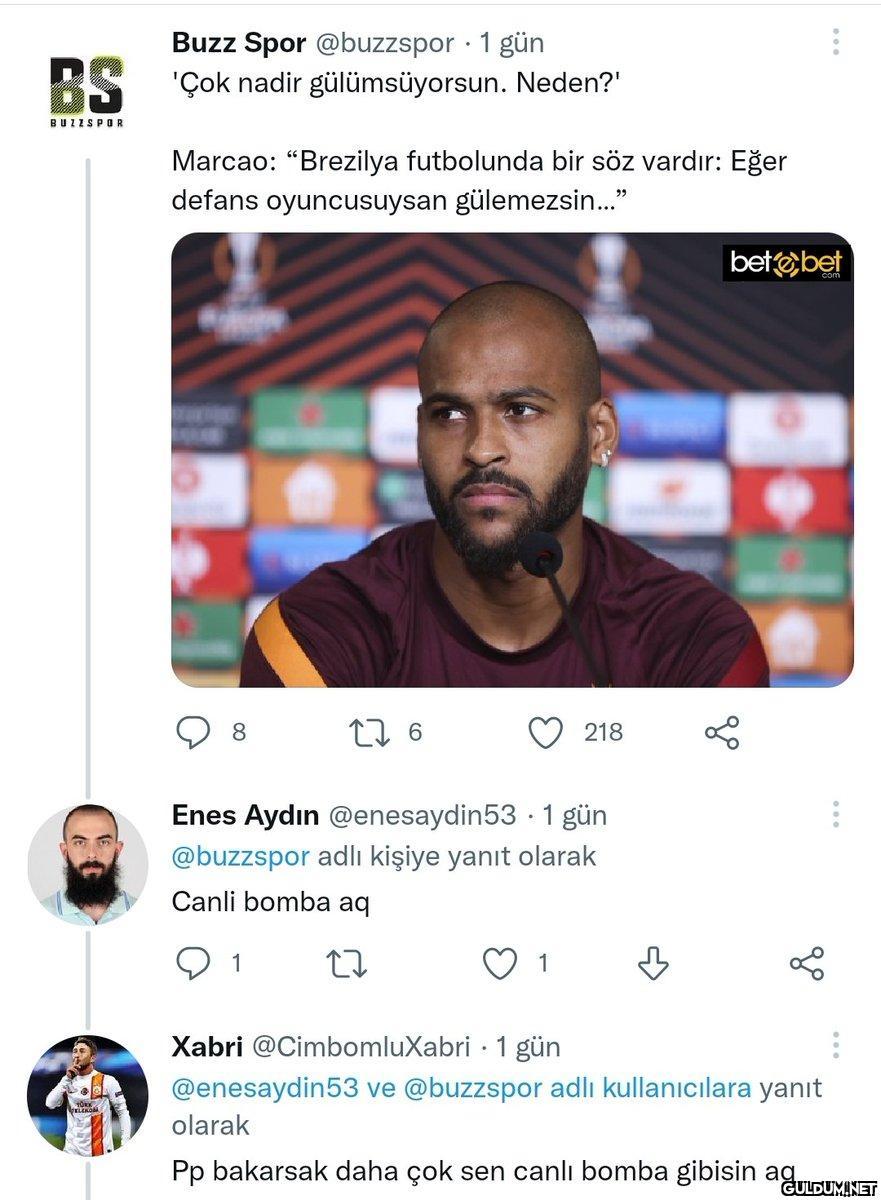Open the Buzz Spor profile picture
881x1200 pixels.
[87, 92]
